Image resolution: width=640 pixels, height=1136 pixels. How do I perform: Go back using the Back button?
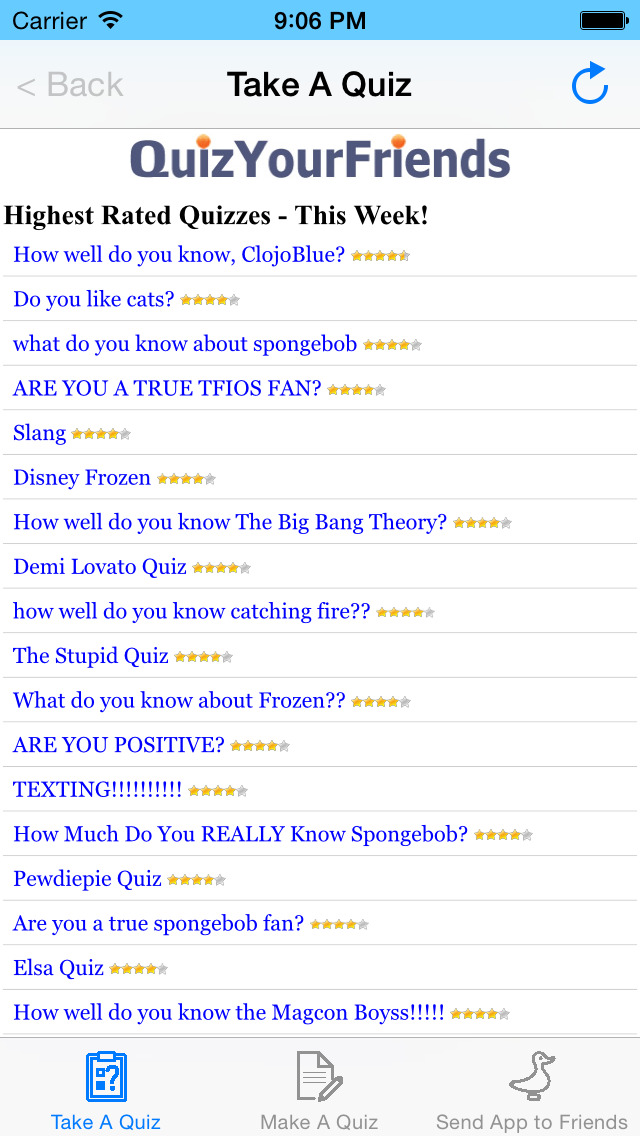tap(70, 85)
